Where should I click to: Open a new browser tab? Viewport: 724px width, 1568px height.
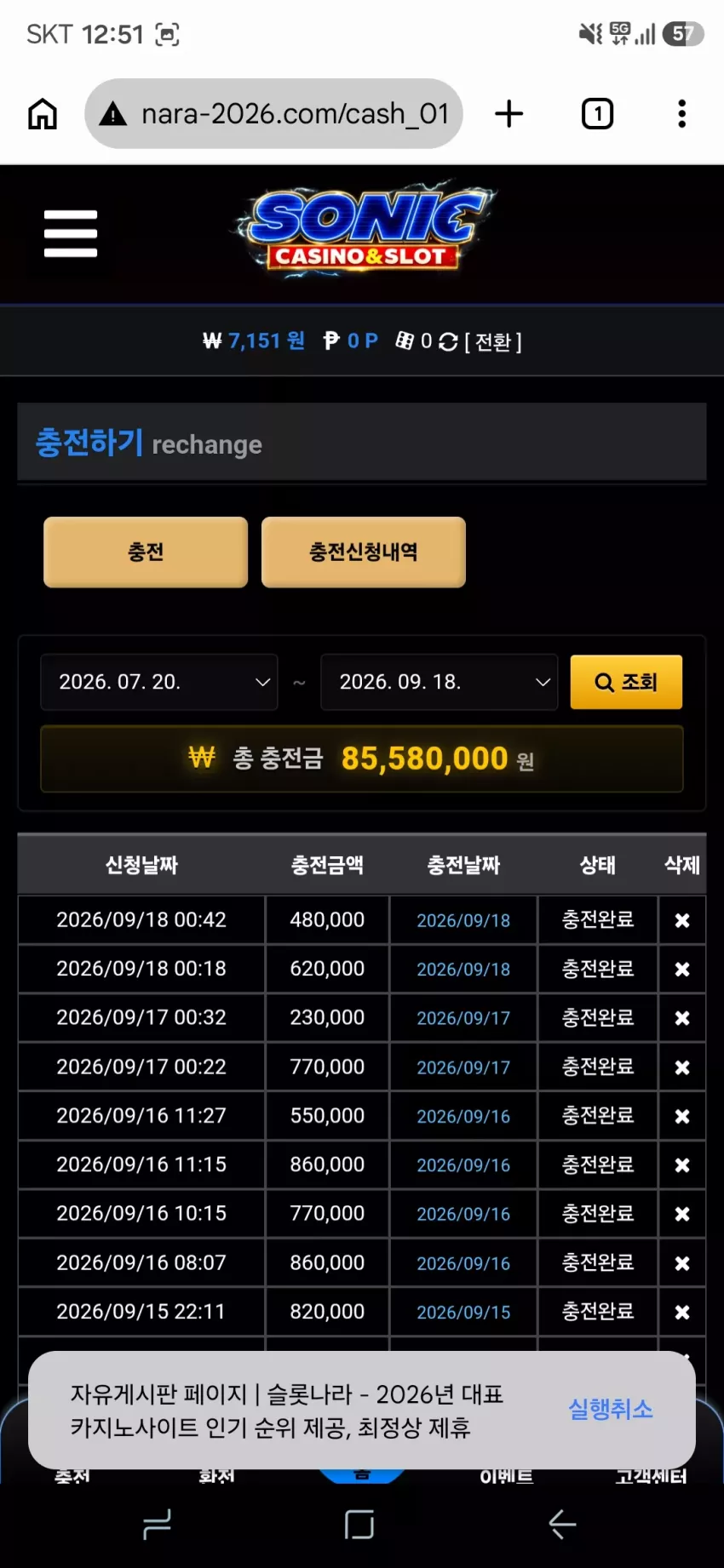pos(509,114)
